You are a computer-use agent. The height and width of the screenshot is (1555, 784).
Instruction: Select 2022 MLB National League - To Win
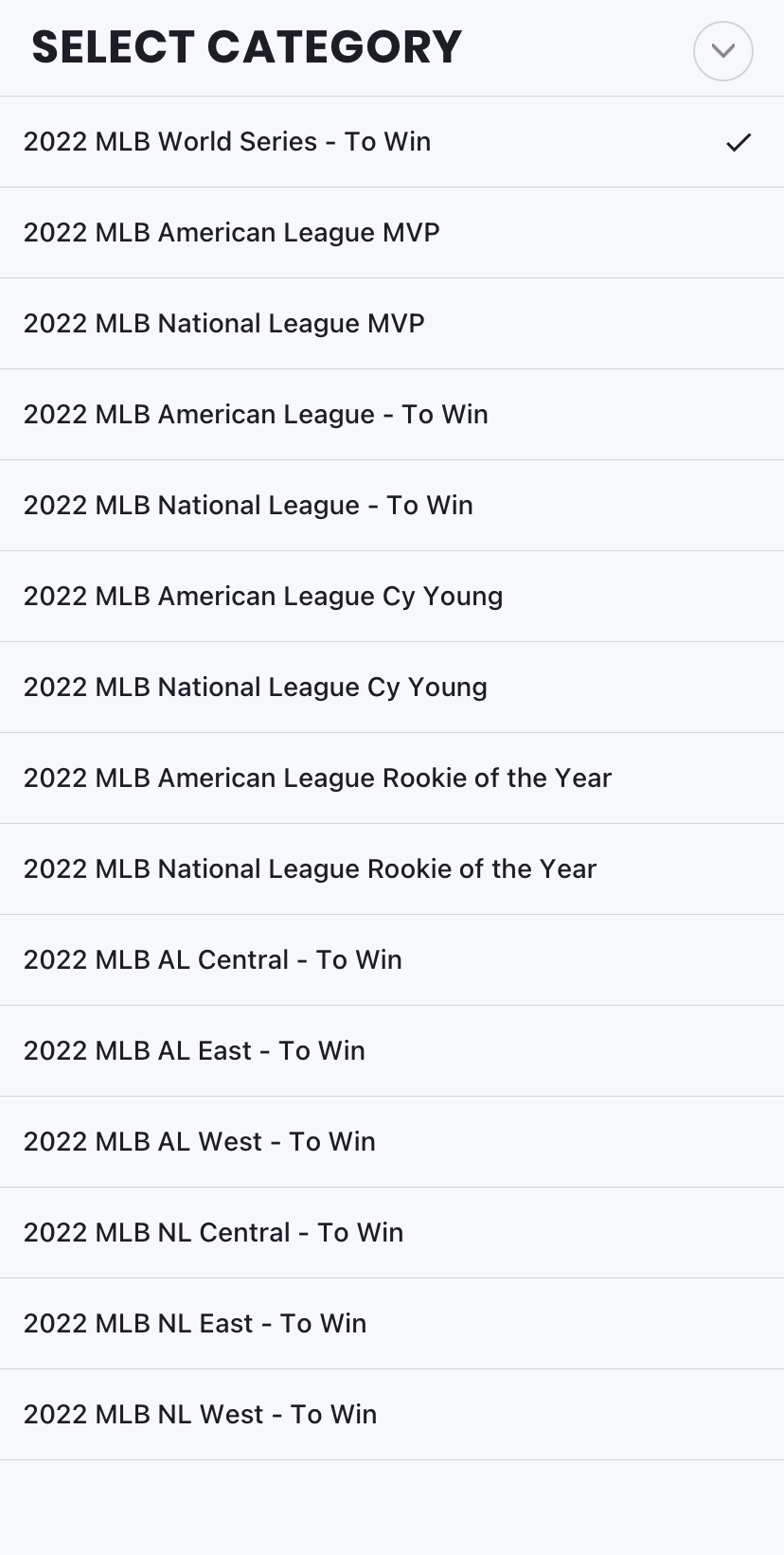(392, 506)
